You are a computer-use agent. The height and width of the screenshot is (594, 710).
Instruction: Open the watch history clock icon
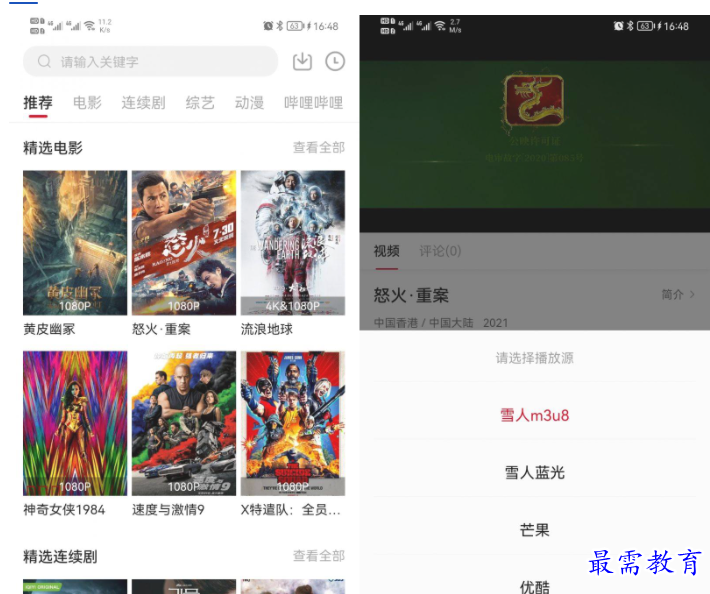point(335,62)
